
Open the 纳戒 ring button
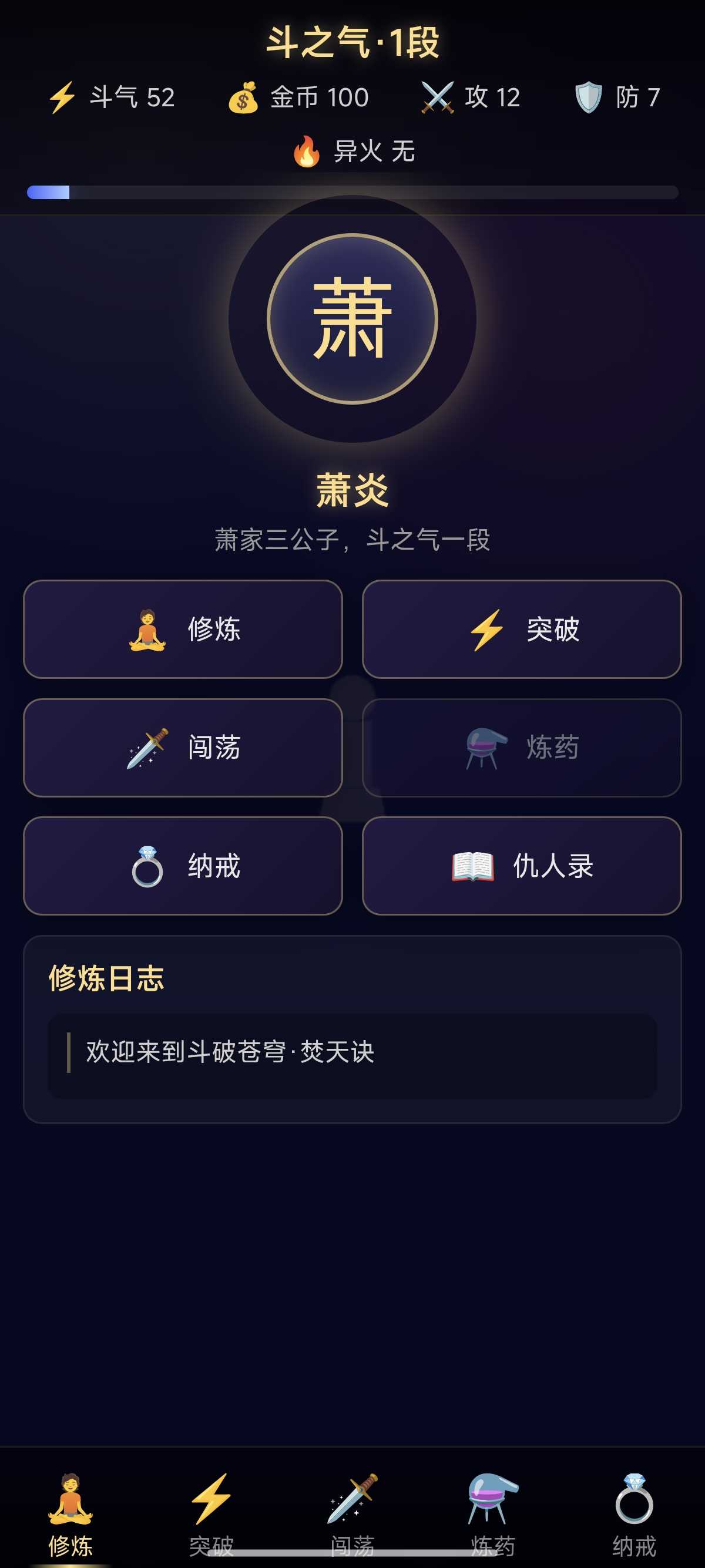183,866
